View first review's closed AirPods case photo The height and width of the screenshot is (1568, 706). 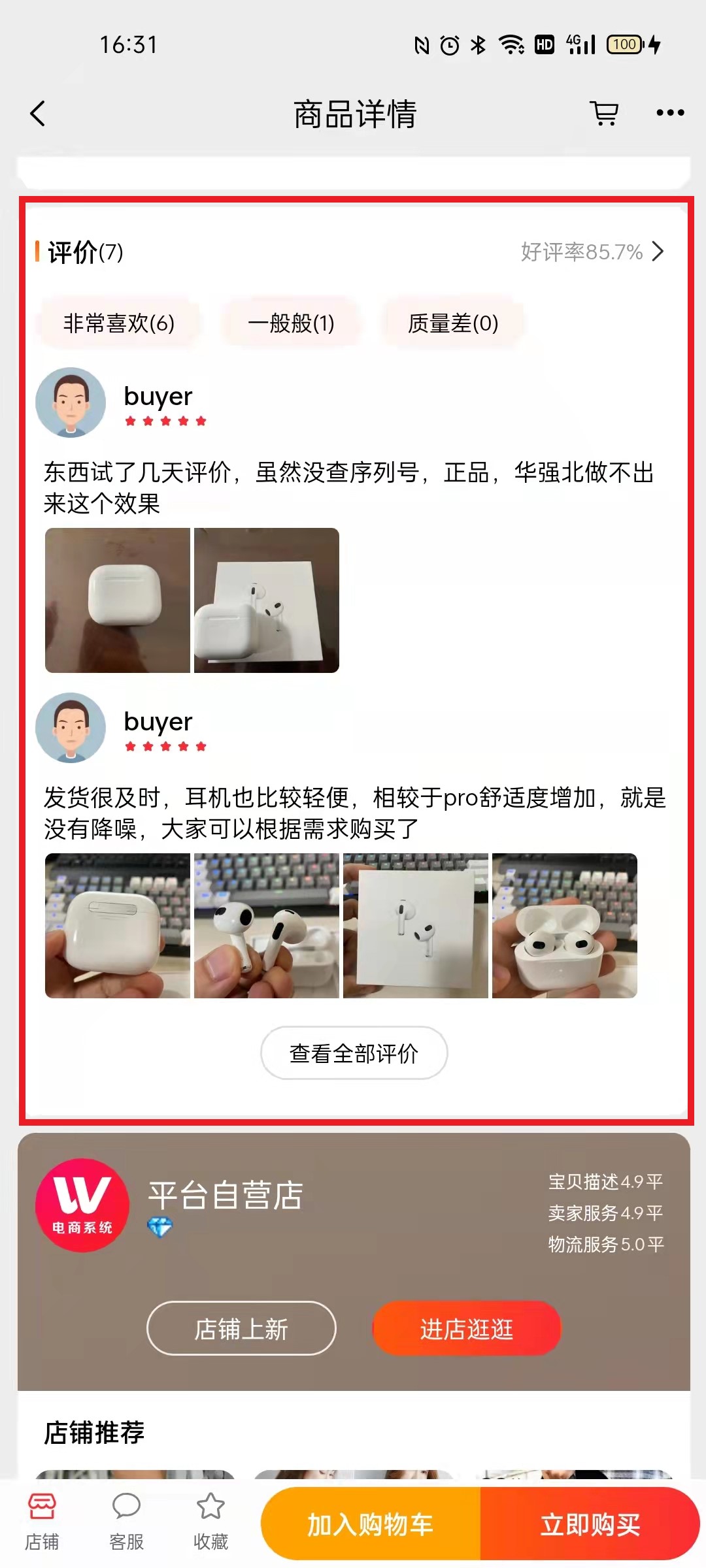coord(118,600)
